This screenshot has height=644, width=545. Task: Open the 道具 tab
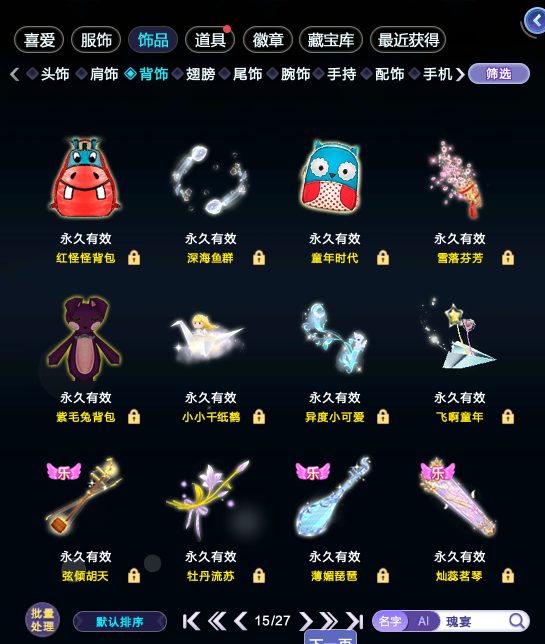click(210, 40)
